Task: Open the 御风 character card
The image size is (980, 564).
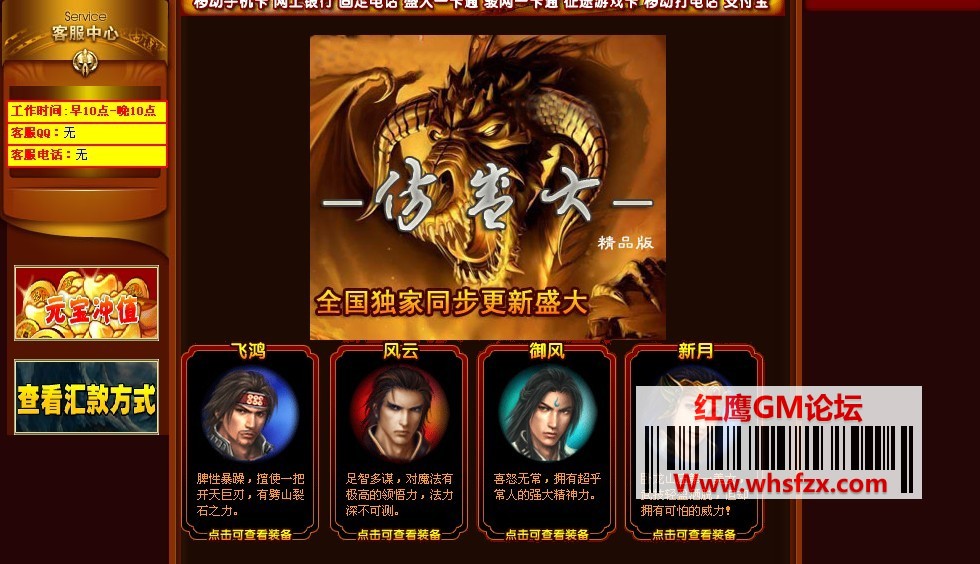Action: (x=546, y=440)
